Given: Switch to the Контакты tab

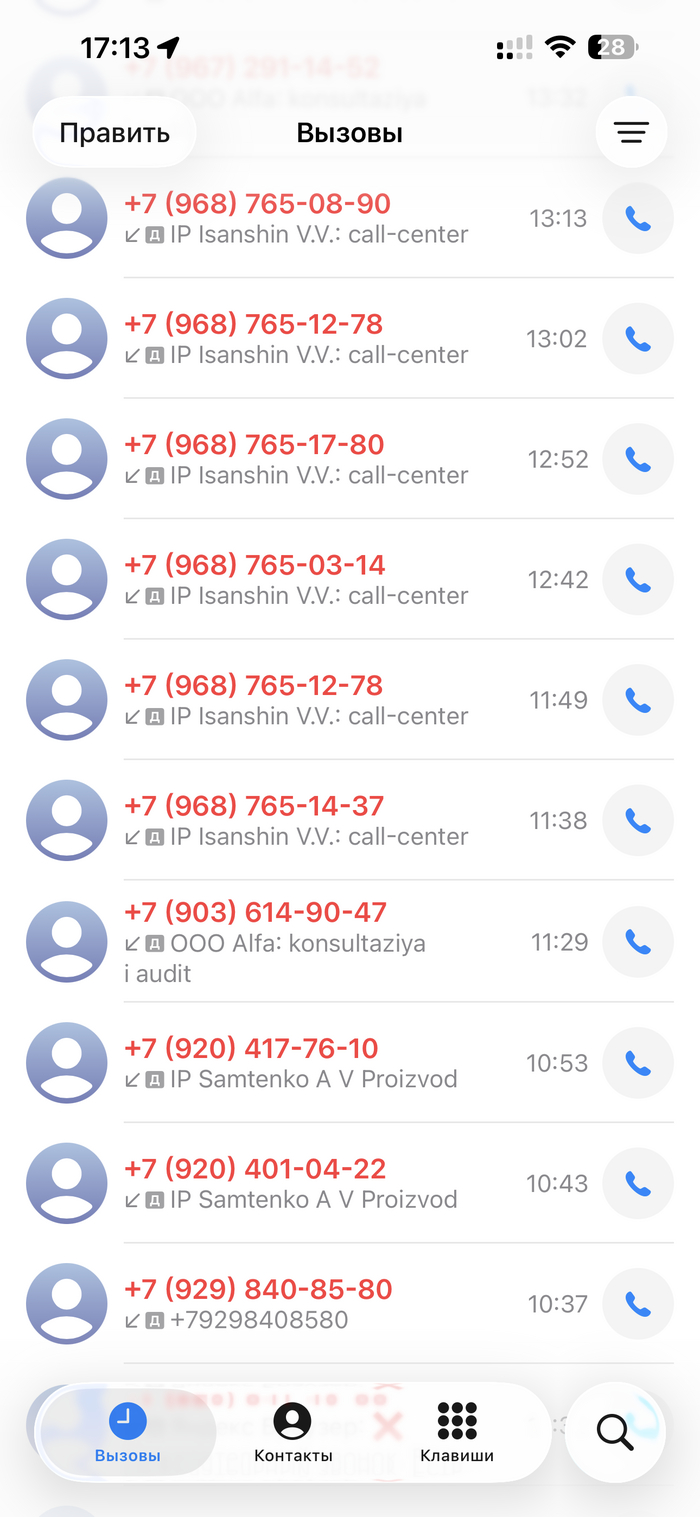Looking at the screenshot, I should pos(293,1433).
